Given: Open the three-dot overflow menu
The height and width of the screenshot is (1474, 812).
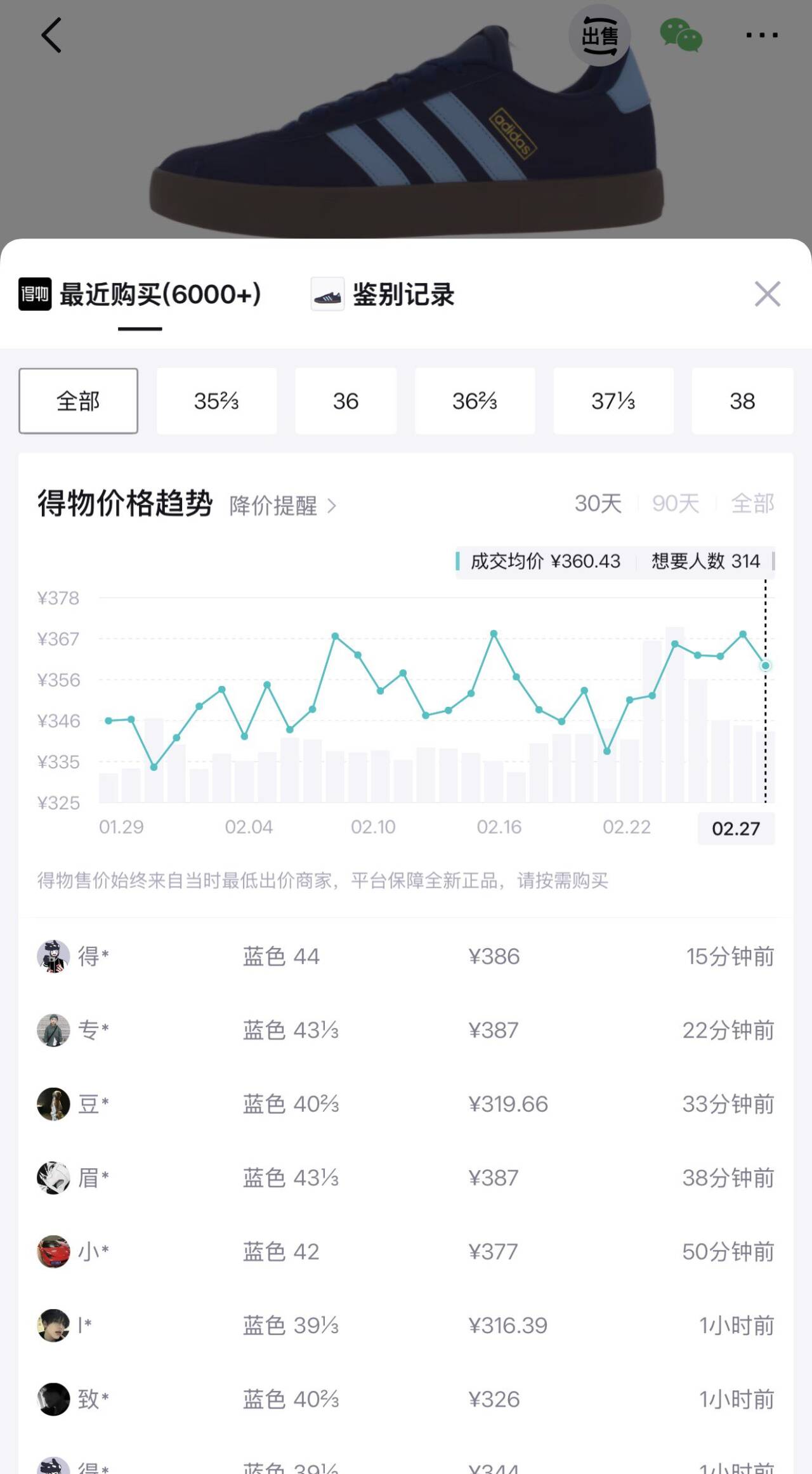Looking at the screenshot, I should pyautogui.click(x=761, y=36).
